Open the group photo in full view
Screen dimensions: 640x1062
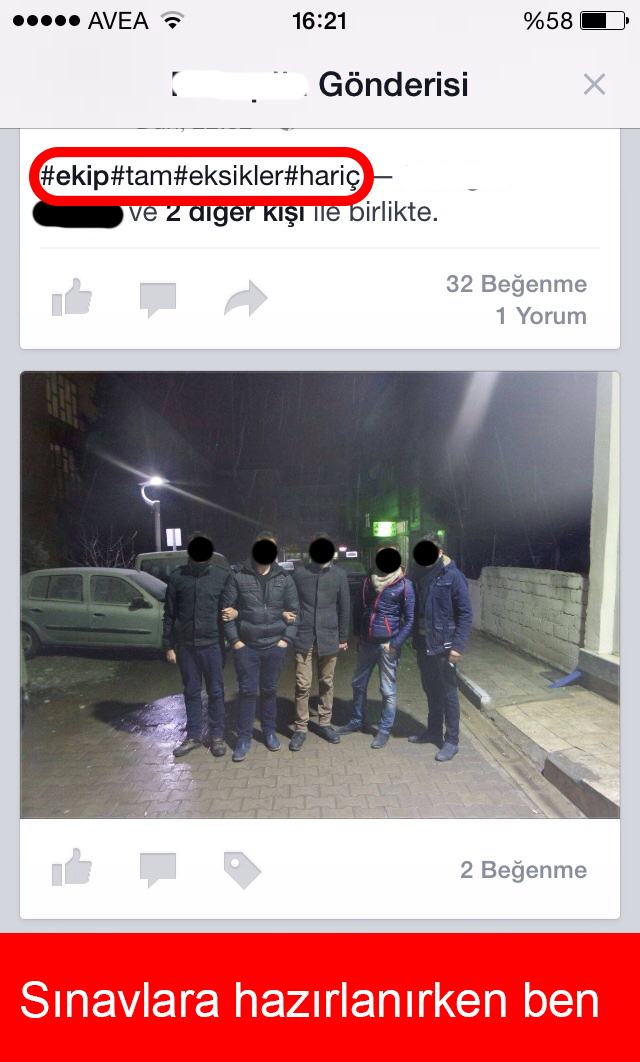pos(320,595)
